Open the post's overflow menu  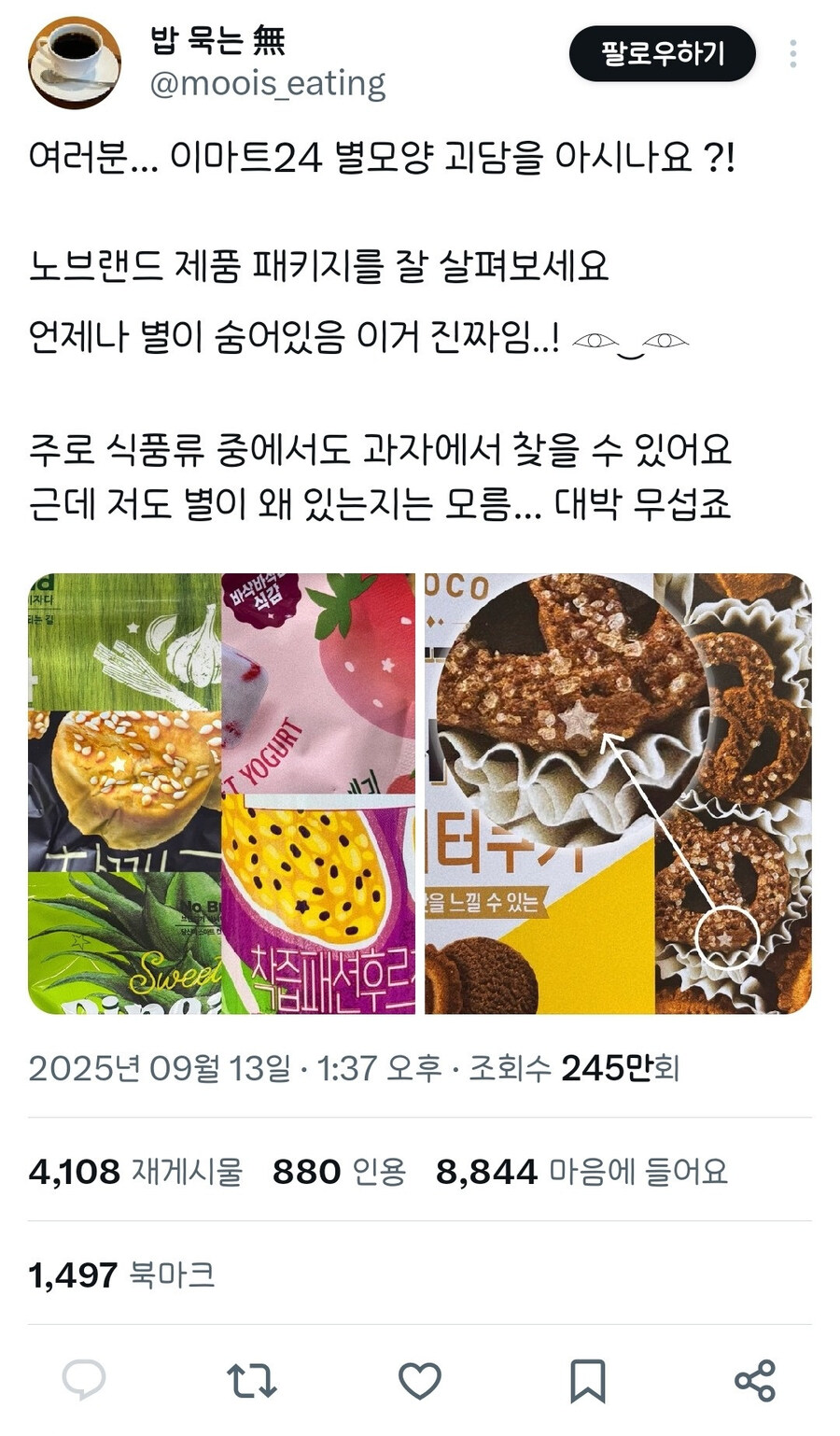tap(792, 54)
